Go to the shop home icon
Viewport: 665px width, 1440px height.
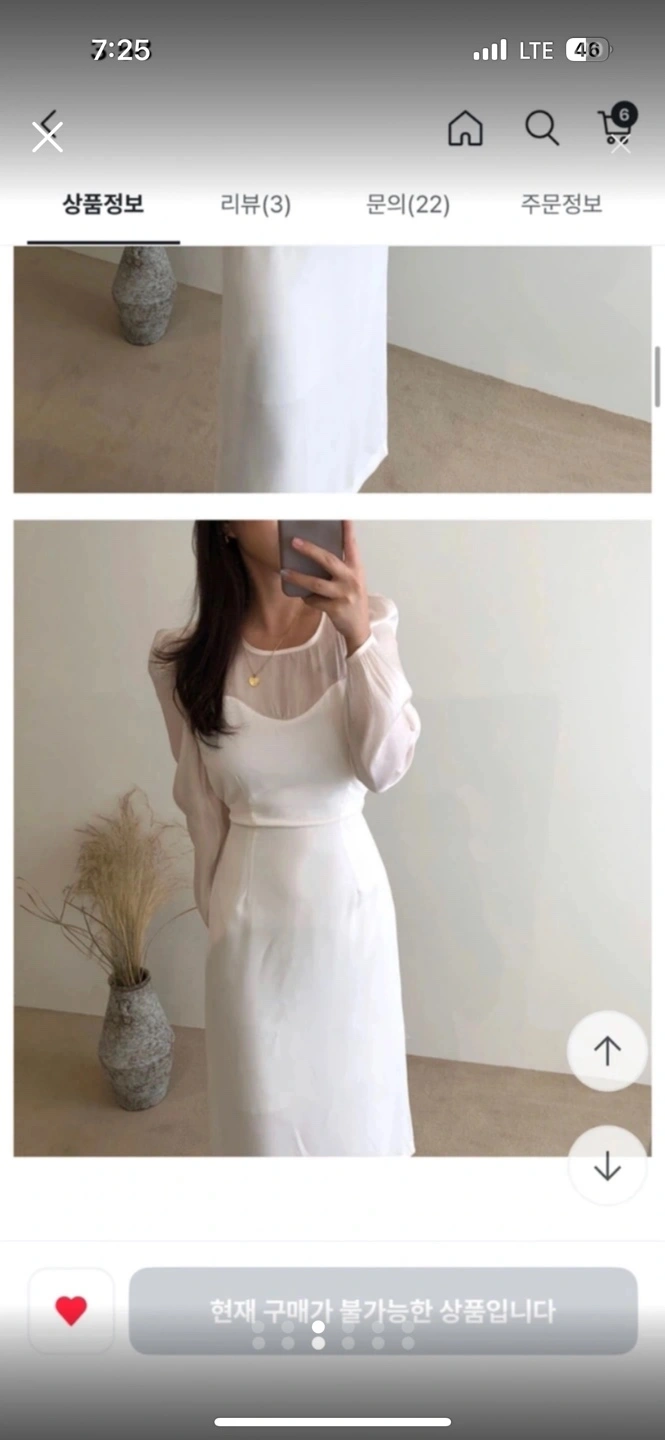click(x=465, y=128)
